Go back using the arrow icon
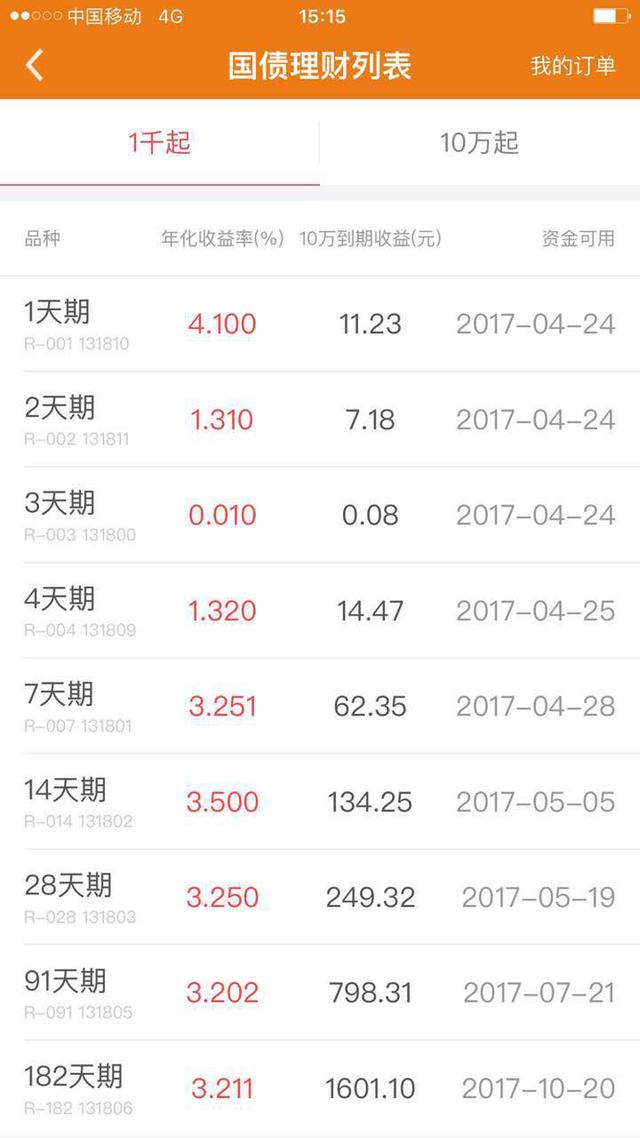This screenshot has width=640, height=1138. 34,65
